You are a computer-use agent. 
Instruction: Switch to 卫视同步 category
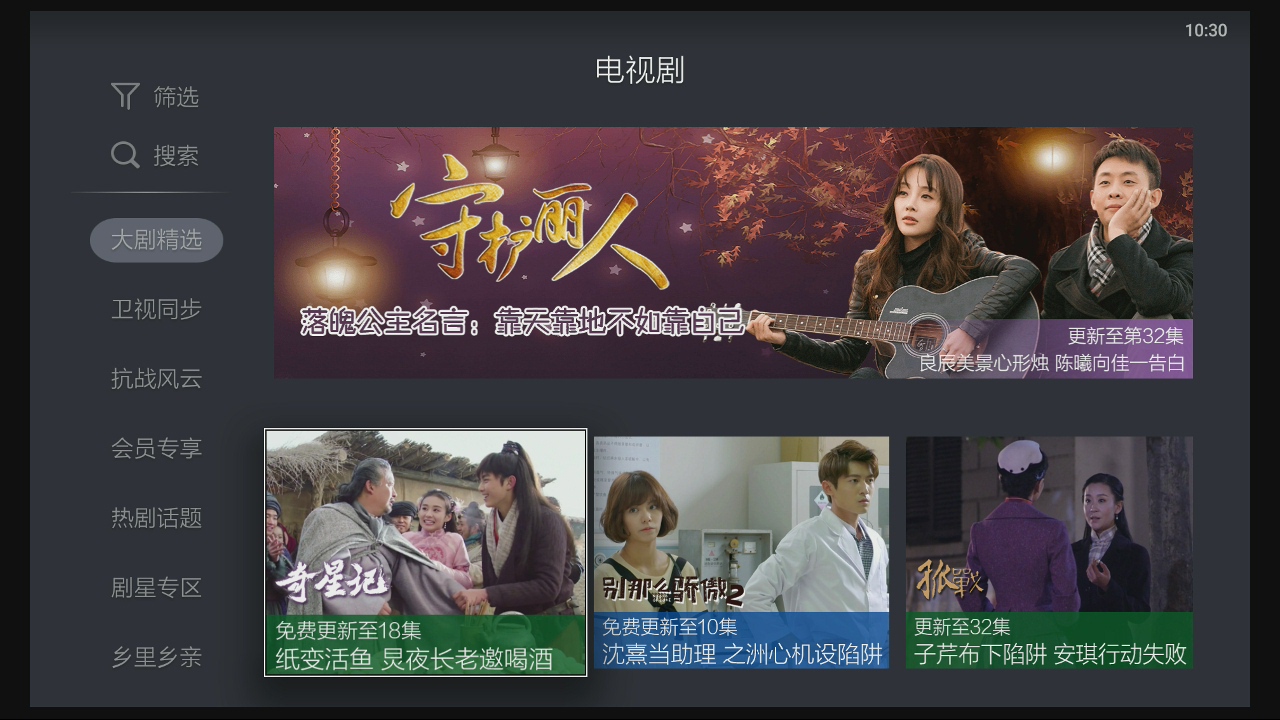(x=156, y=310)
